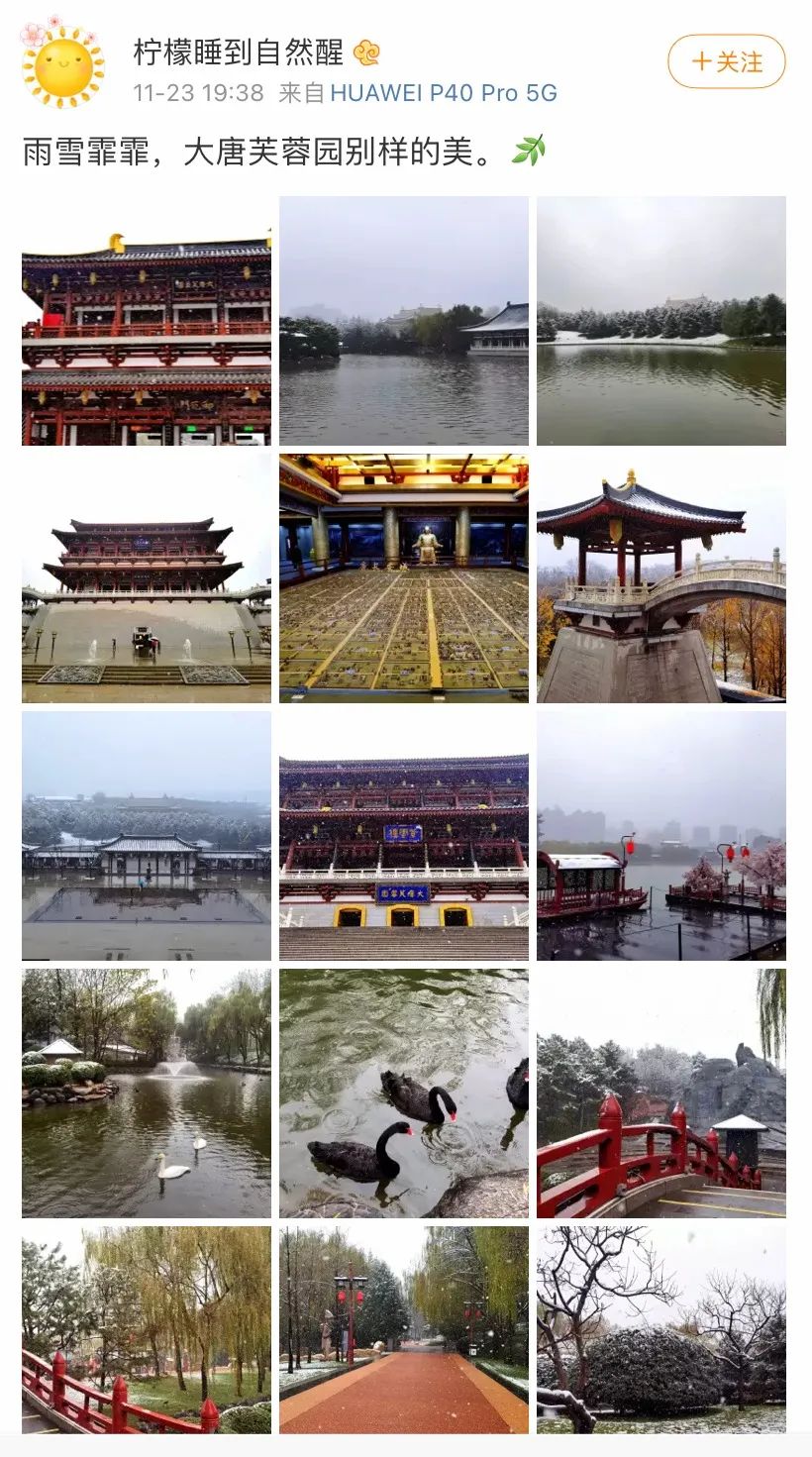Open the photo of black swans

pyautogui.click(x=404, y=1093)
